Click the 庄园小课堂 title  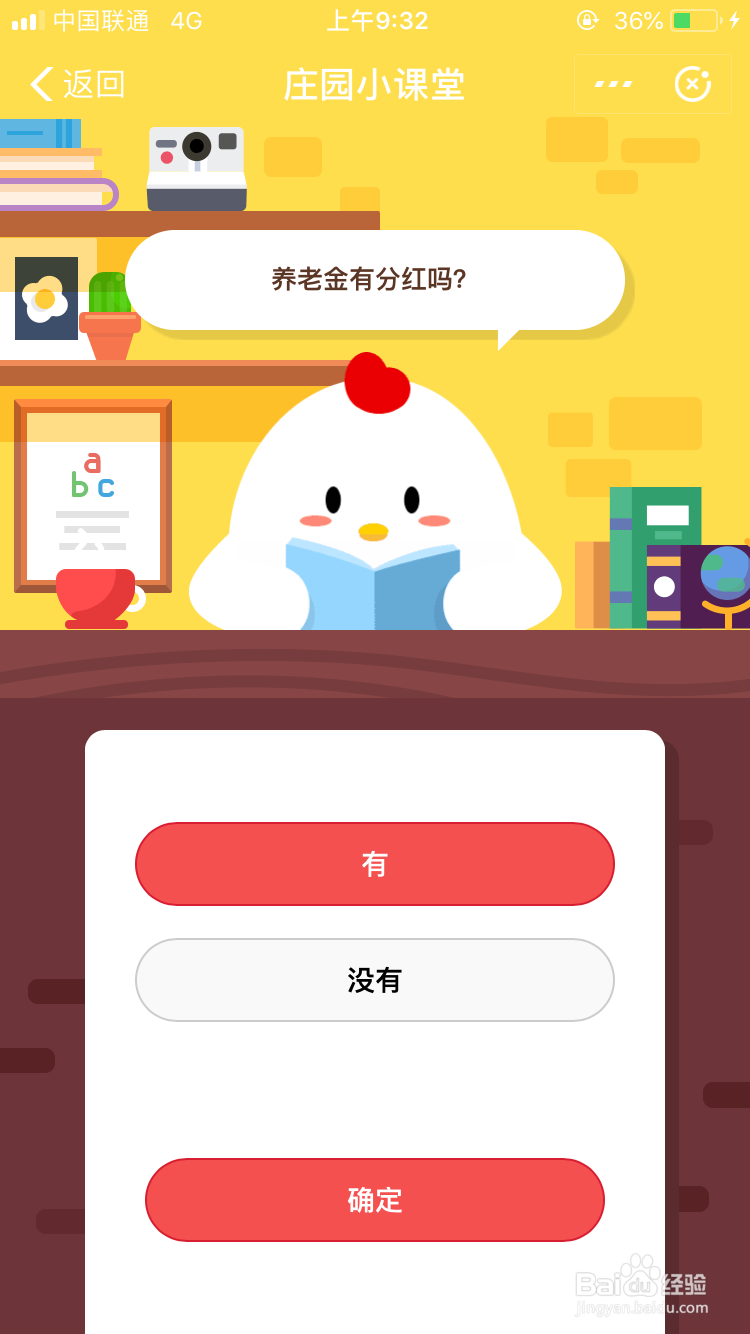[x=375, y=86]
